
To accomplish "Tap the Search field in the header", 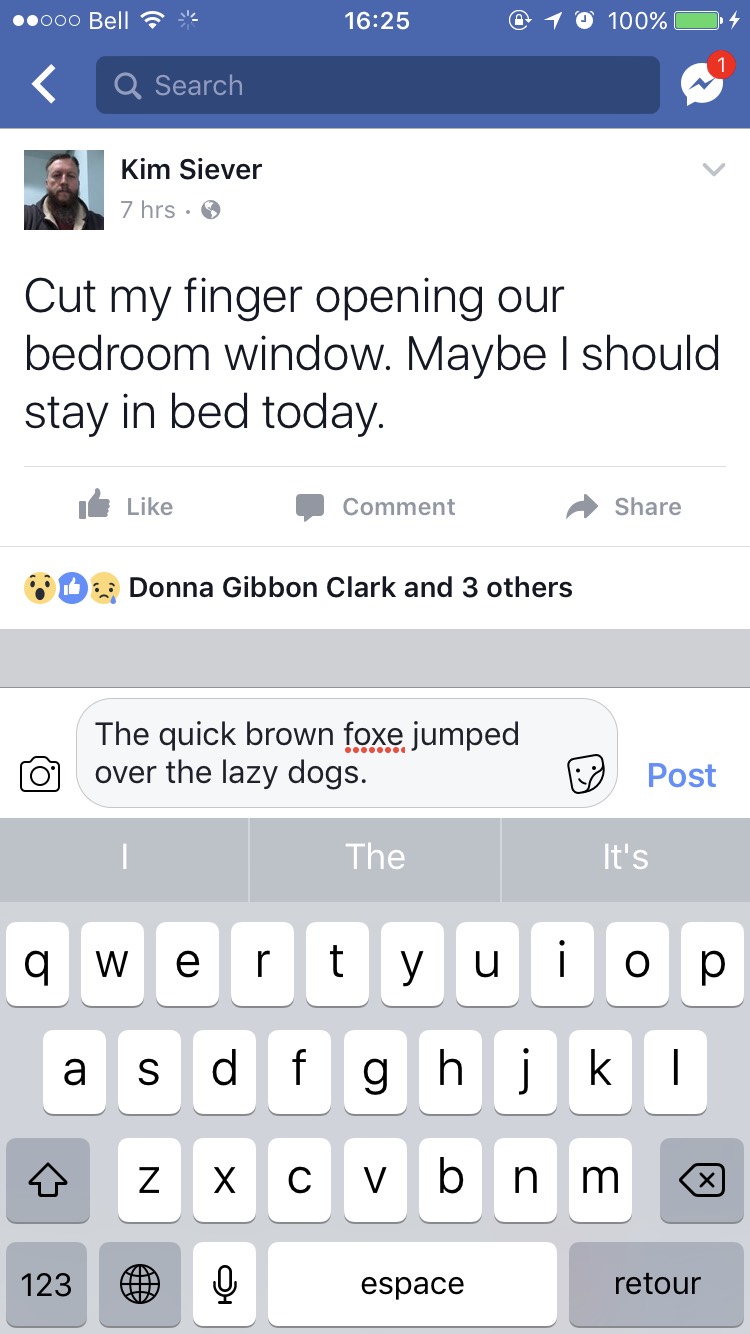I will (x=378, y=85).
